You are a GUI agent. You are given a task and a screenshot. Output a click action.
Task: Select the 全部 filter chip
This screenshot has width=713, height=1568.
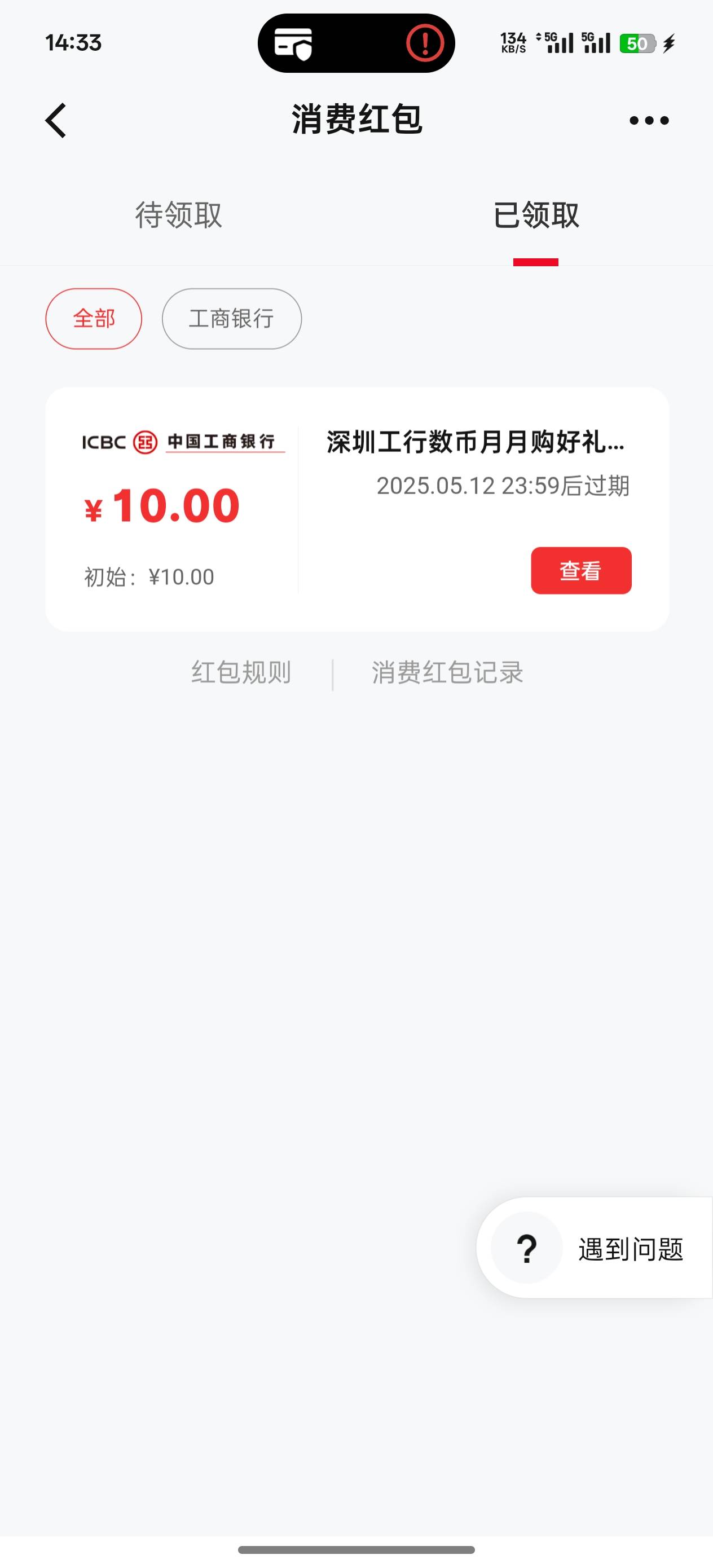point(94,318)
